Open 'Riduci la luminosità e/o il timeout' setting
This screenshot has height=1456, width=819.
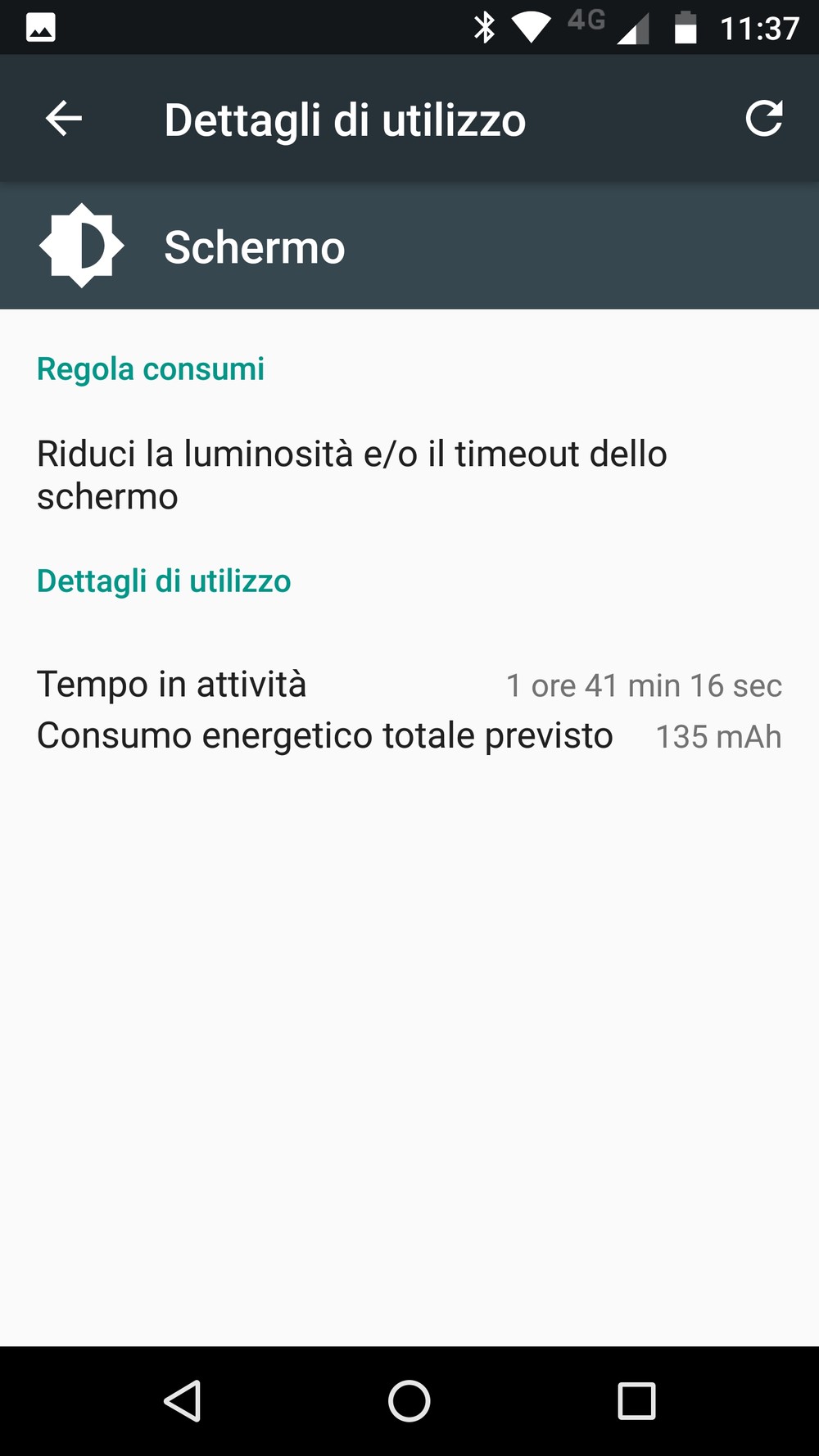tap(352, 475)
